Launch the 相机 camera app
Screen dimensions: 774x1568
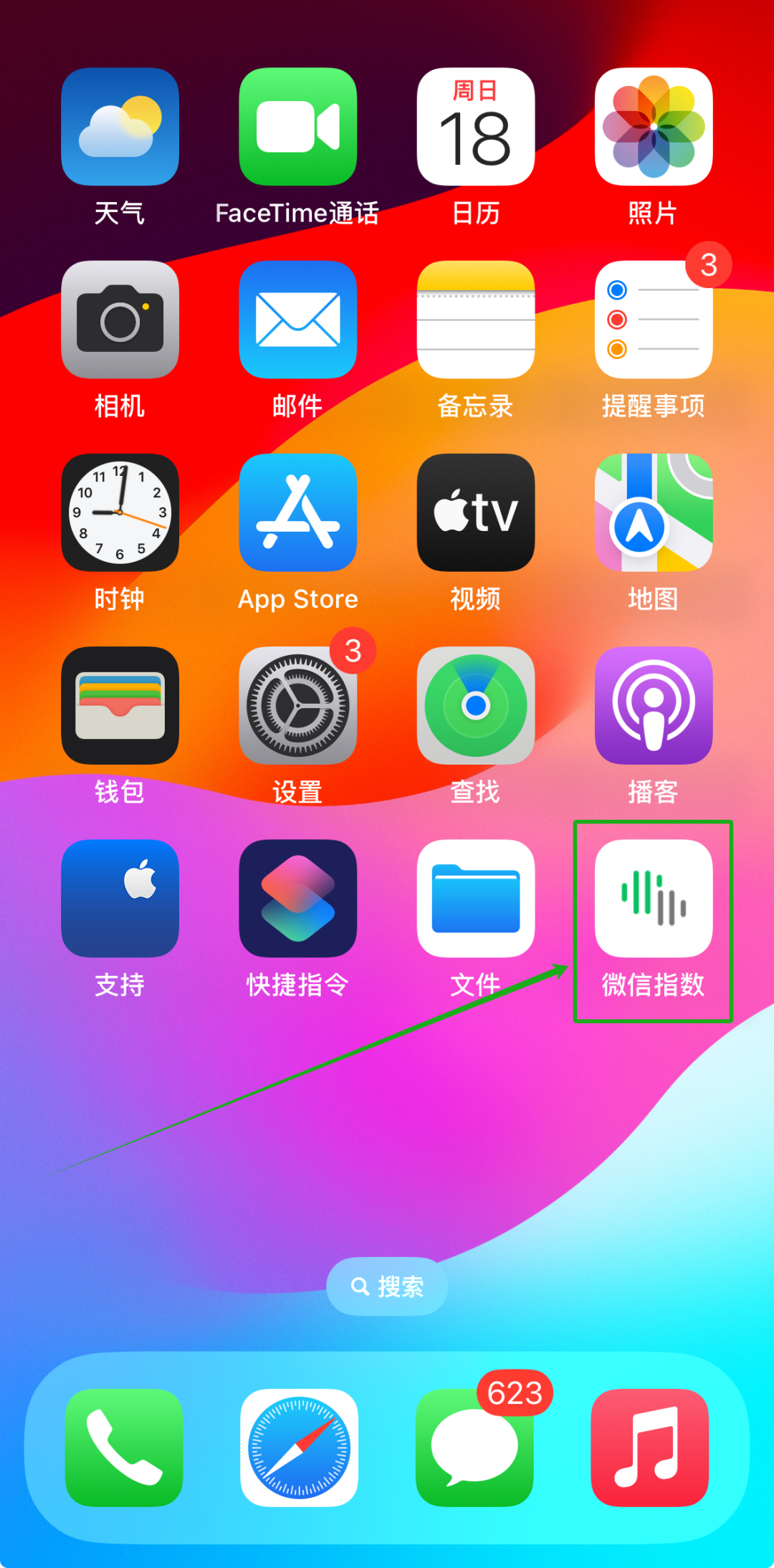click(120, 320)
